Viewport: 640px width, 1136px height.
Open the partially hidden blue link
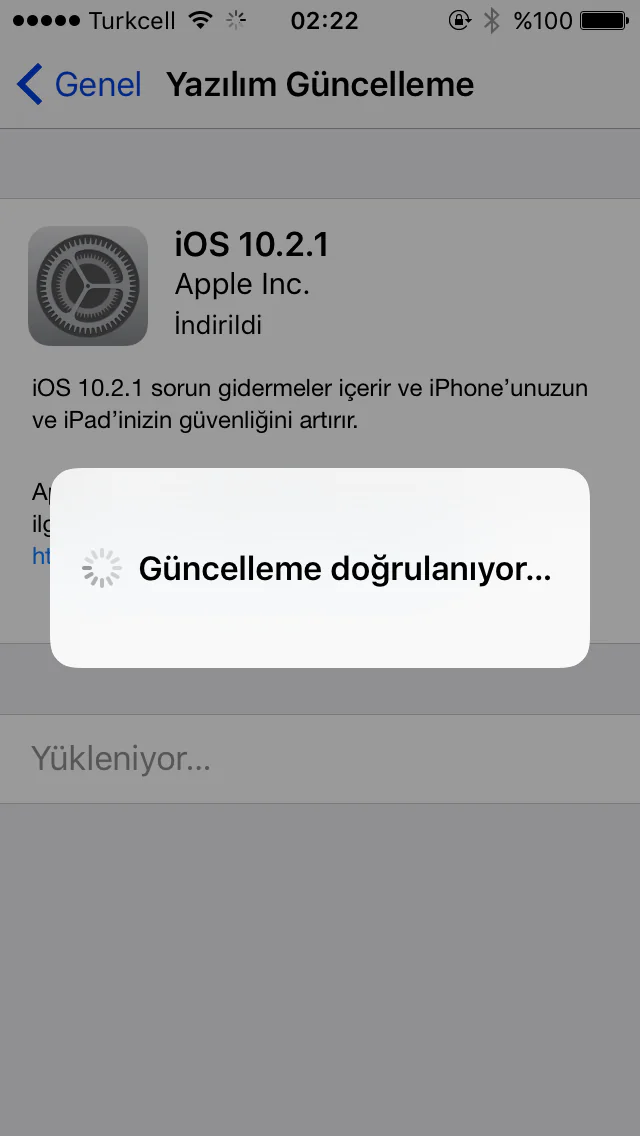tap(40, 557)
